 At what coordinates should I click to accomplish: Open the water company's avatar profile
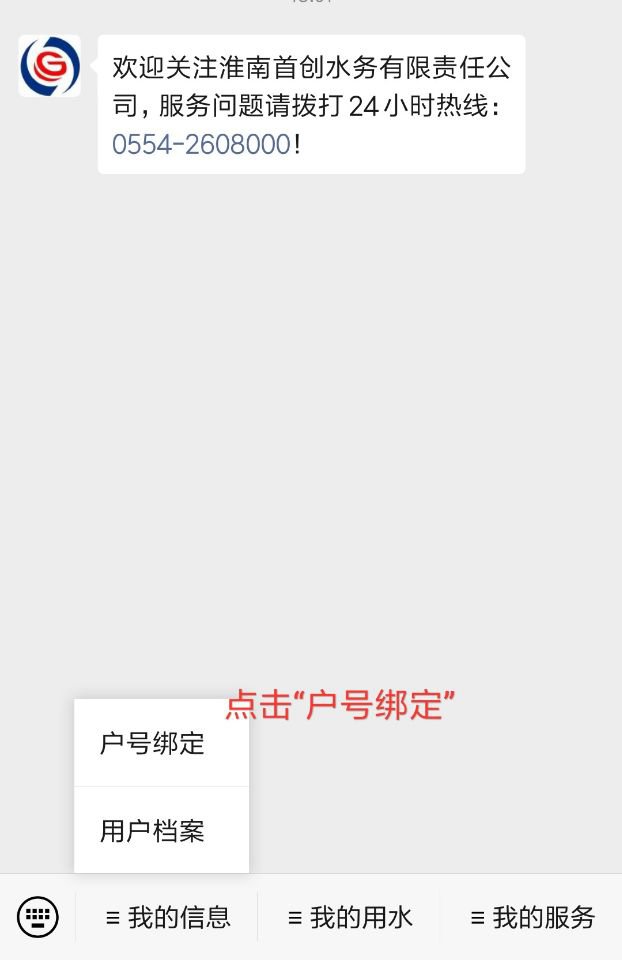(x=50, y=66)
